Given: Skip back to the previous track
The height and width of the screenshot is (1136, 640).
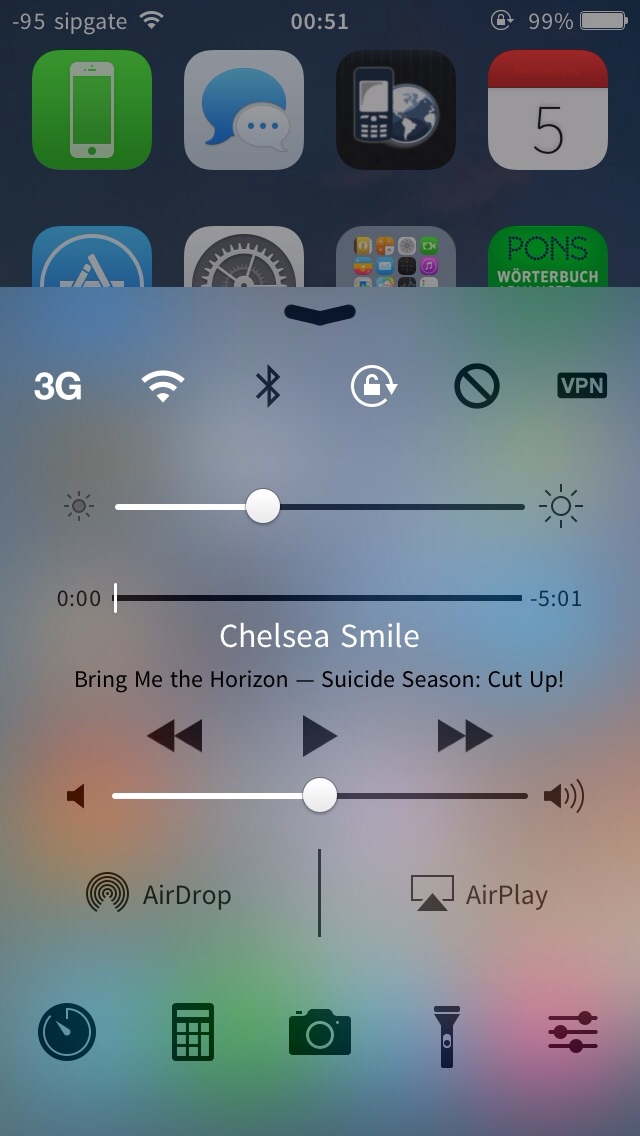Looking at the screenshot, I should click(174, 736).
